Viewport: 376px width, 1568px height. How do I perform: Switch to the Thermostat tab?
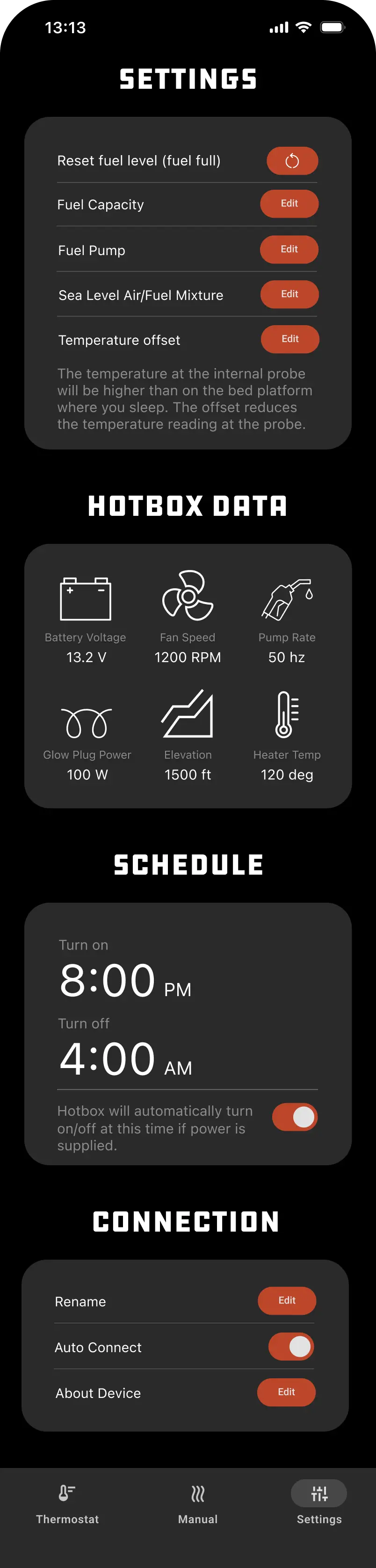pos(67,1503)
